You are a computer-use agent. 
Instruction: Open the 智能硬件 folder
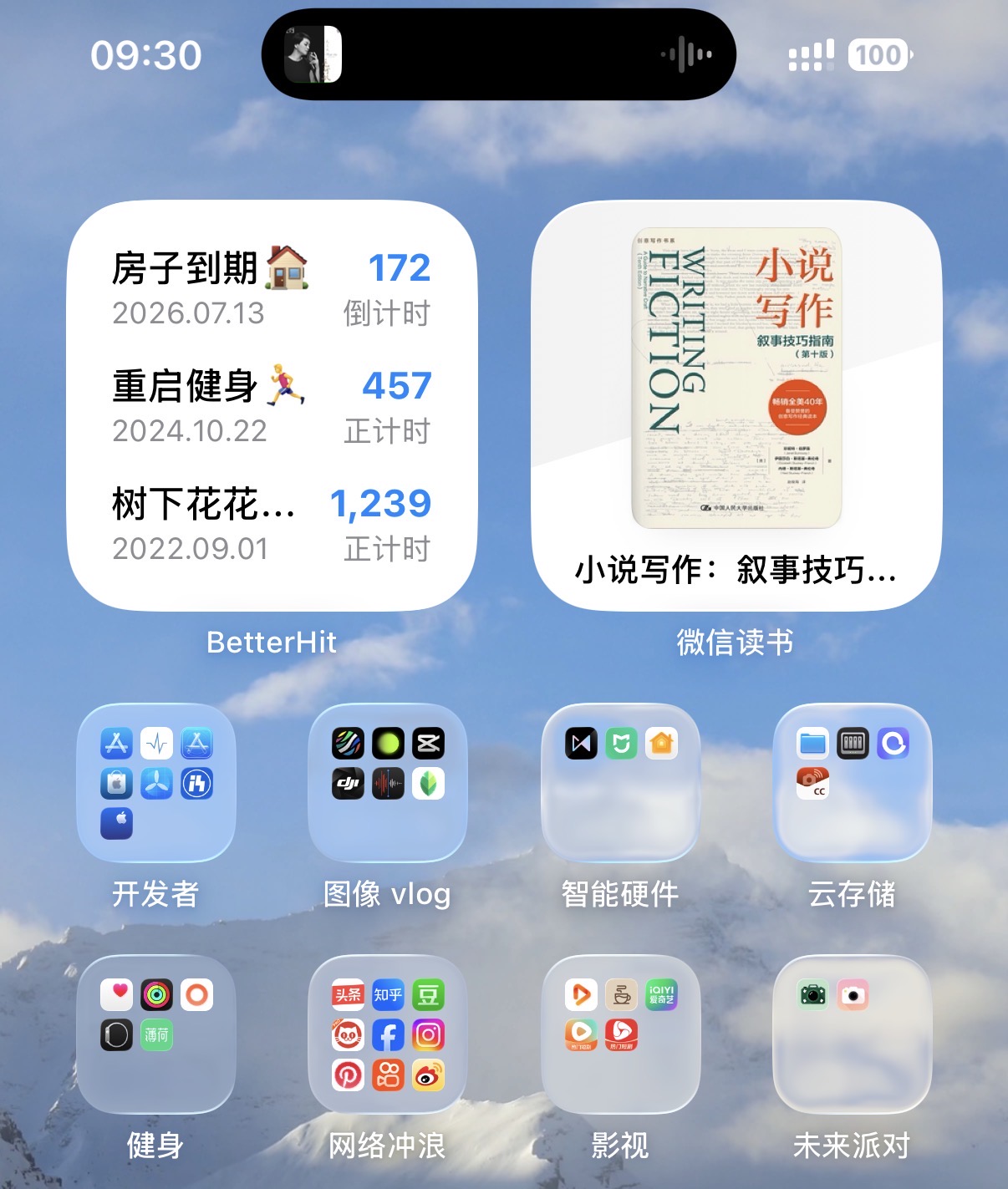click(620, 783)
